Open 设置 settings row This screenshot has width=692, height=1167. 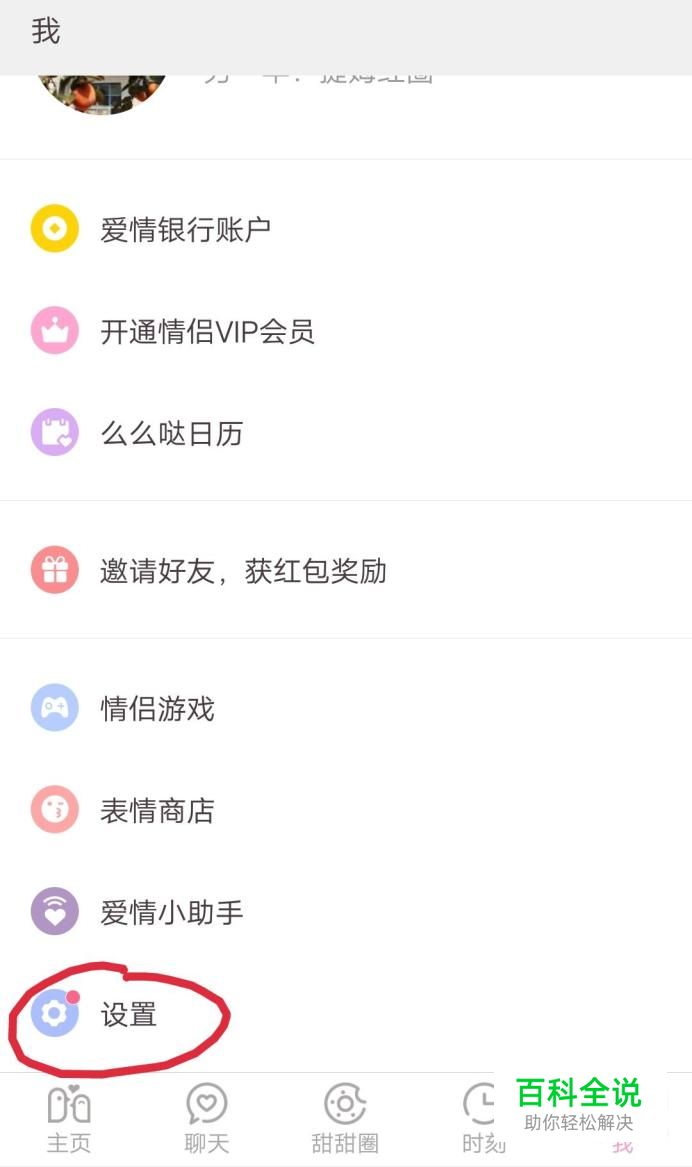point(128,1015)
